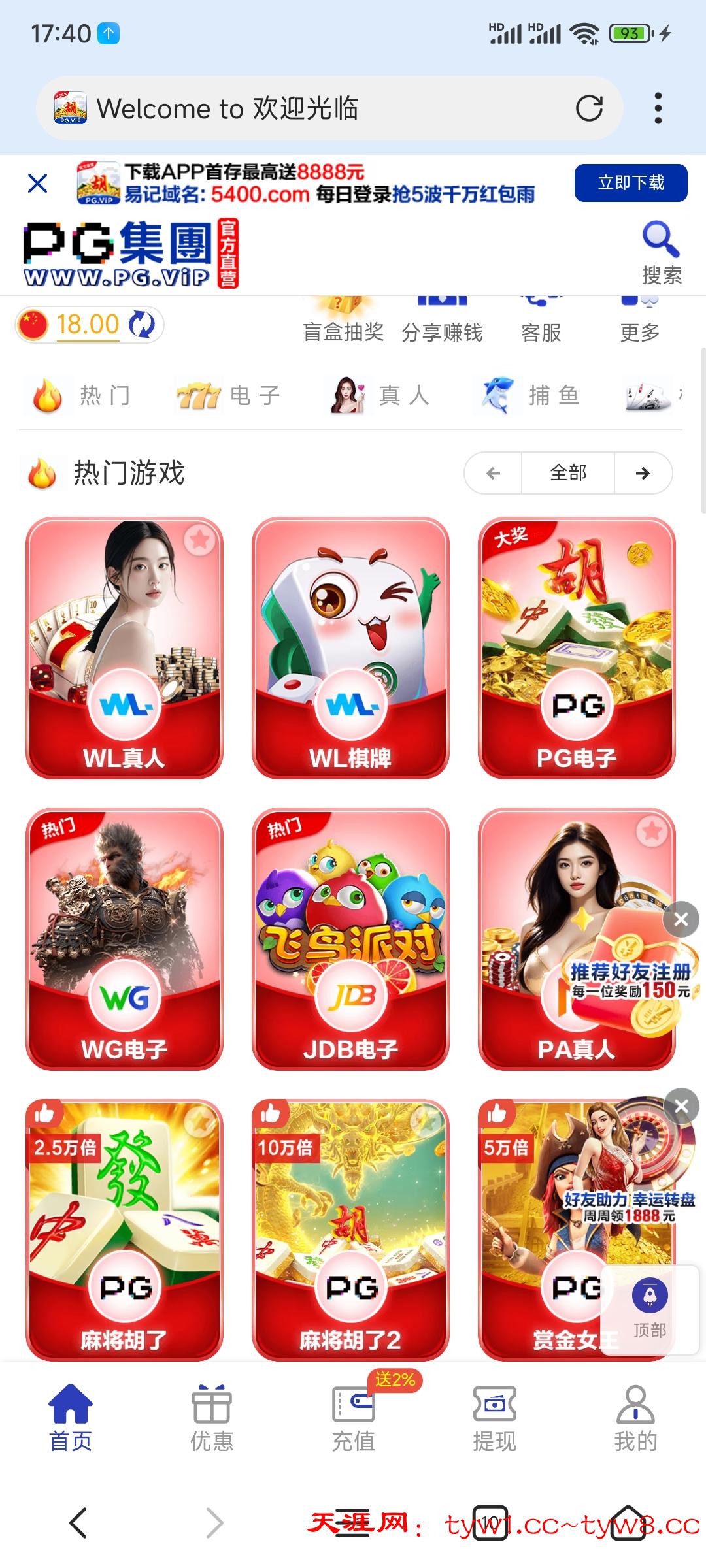The image size is (706, 1568).
Task: Refresh the 18.00 balance
Action: [x=142, y=325]
